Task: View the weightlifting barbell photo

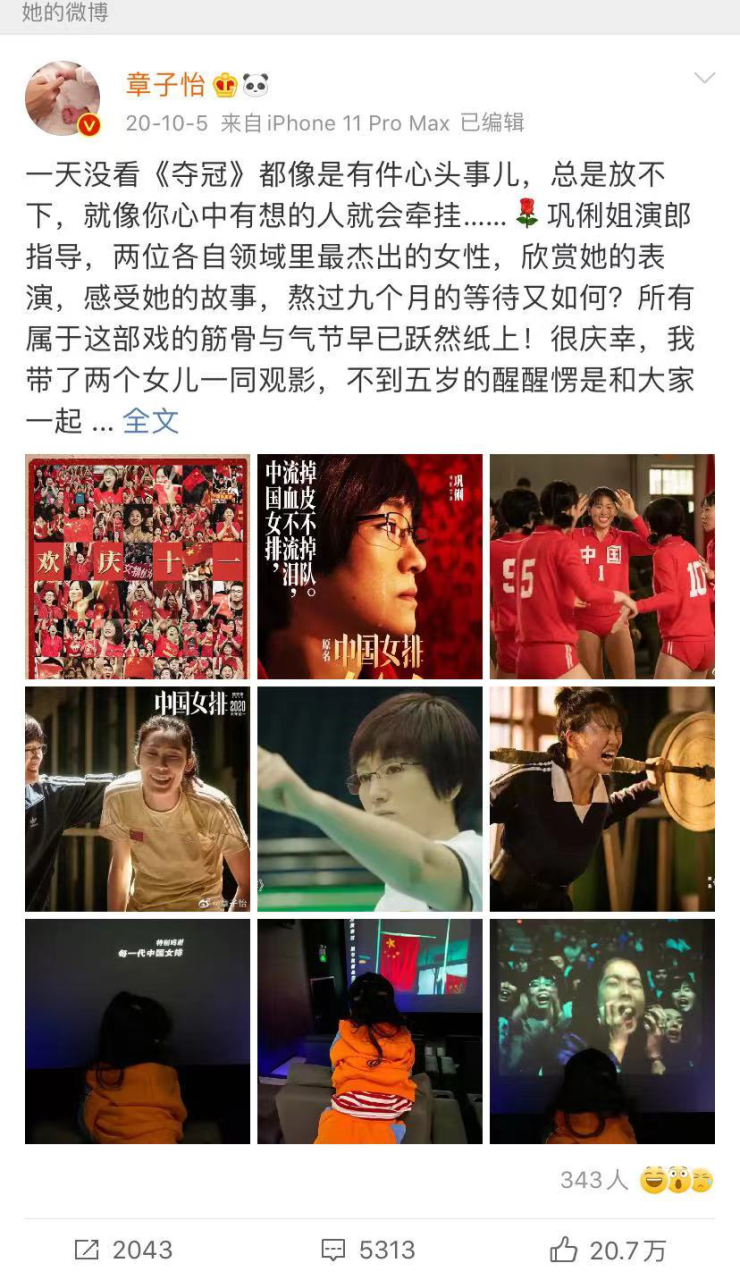Action: pos(602,799)
